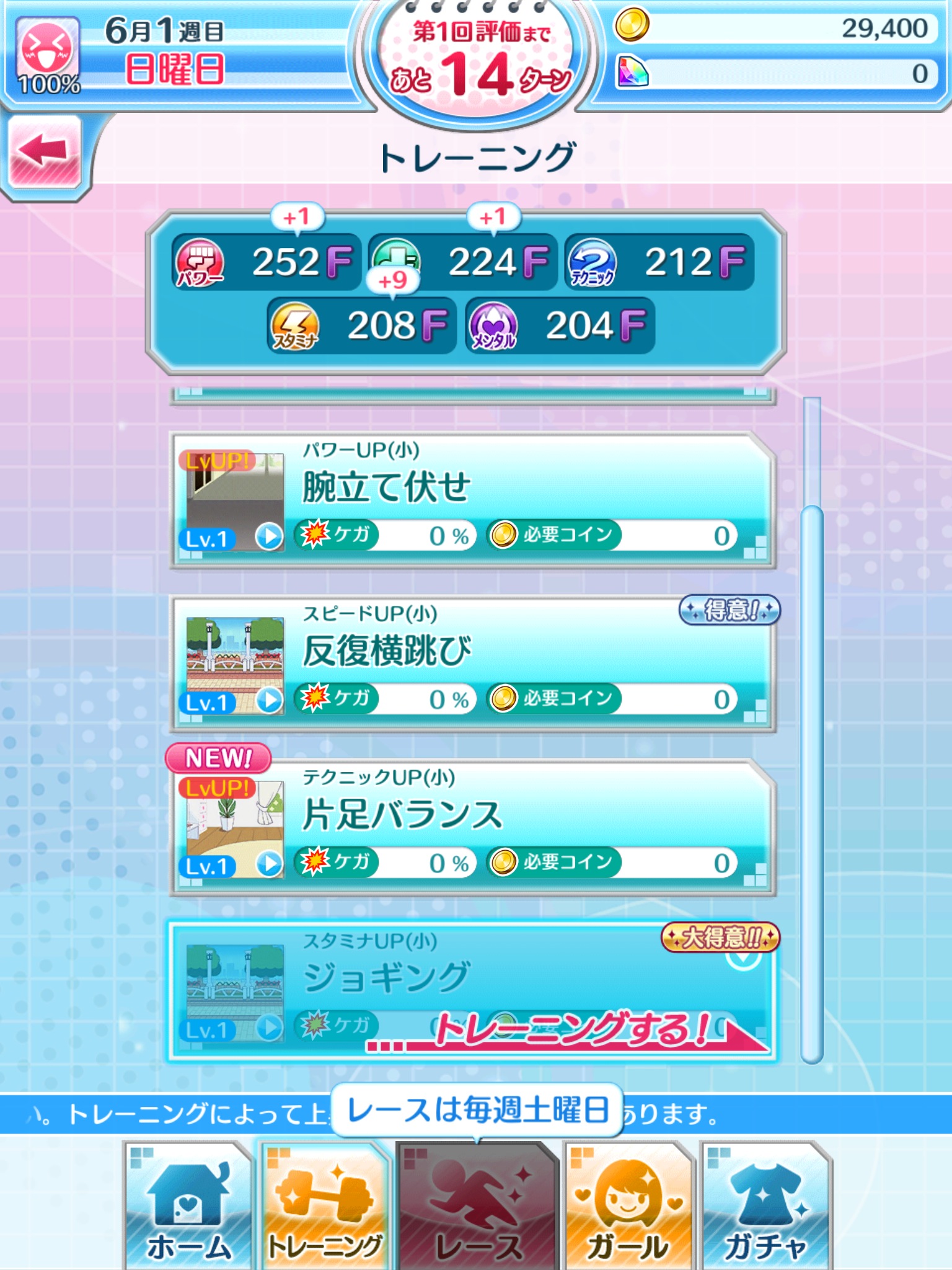Play preview icon on the 反復横跳び thumbnail
The height and width of the screenshot is (1270, 952).
pos(269,700)
